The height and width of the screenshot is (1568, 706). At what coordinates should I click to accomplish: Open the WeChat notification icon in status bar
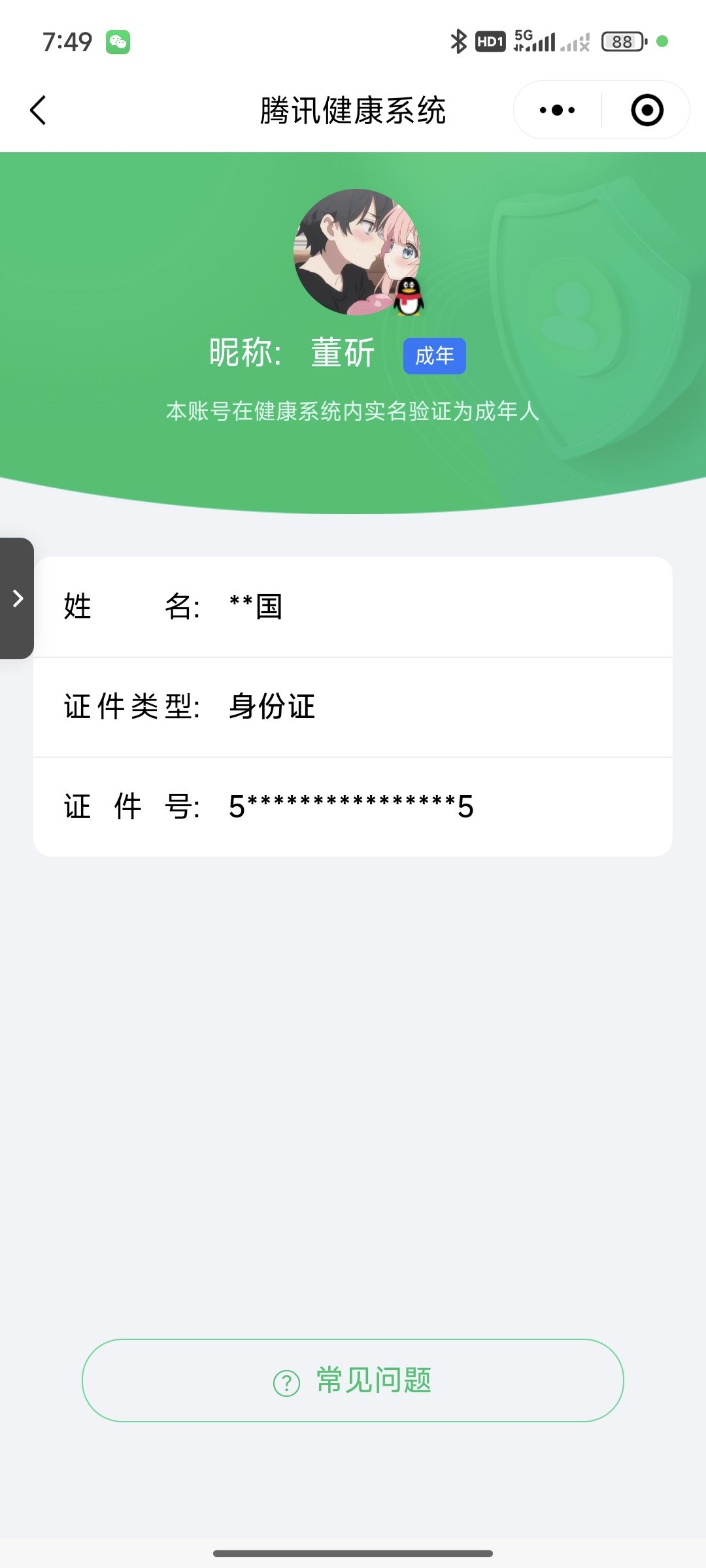click(118, 42)
